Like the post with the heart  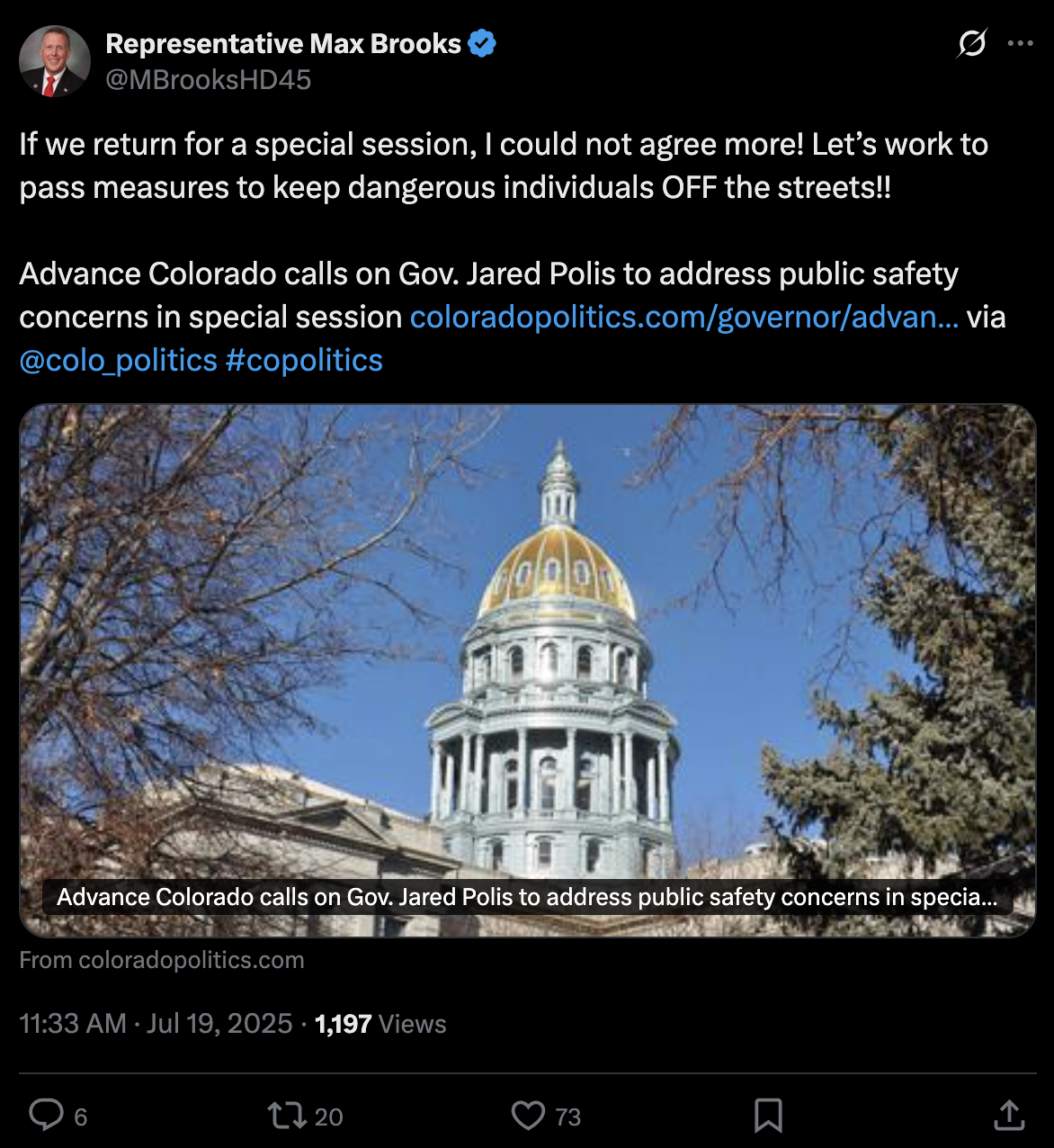click(528, 1116)
